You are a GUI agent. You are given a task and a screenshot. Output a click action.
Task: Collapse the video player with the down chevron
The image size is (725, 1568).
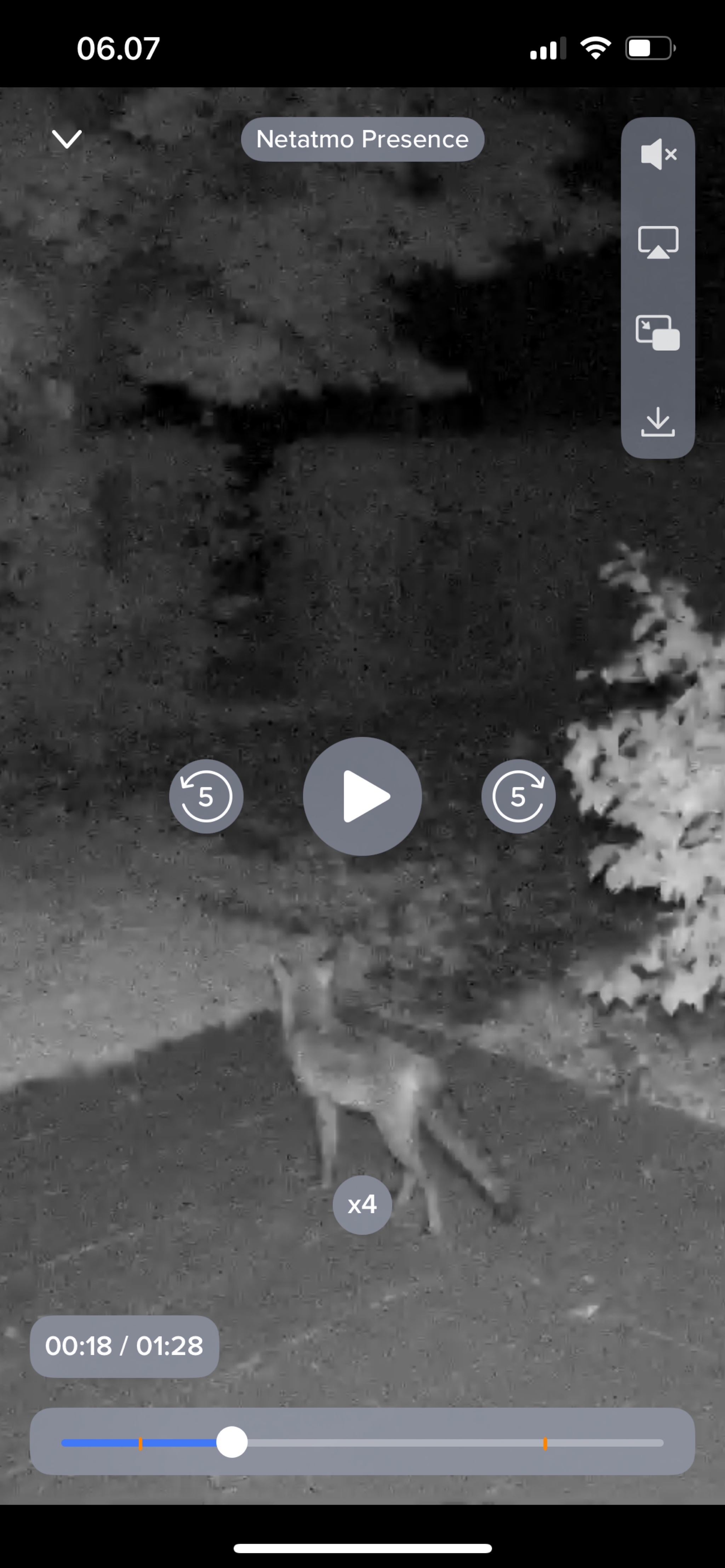(x=67, y=139)
